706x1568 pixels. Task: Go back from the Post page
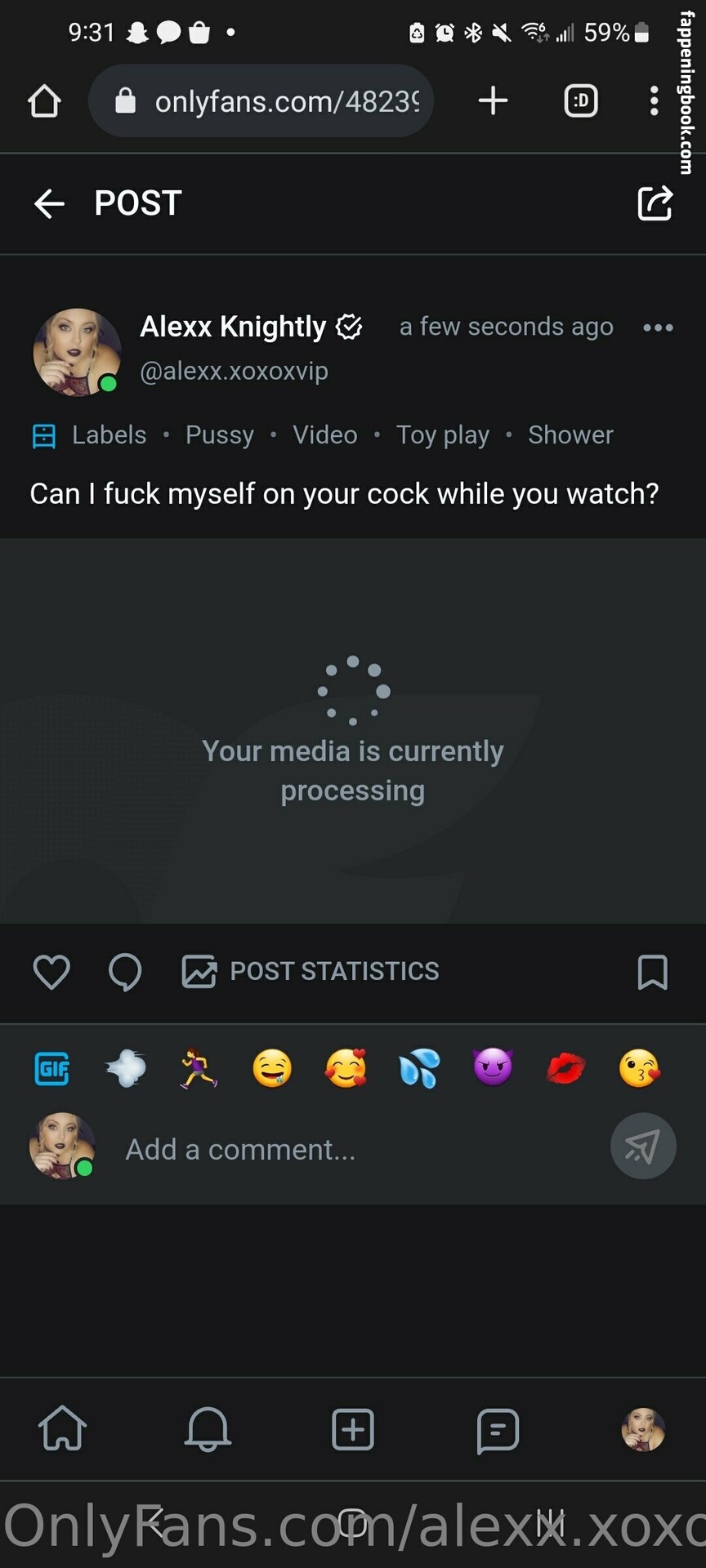pos(49,203)
